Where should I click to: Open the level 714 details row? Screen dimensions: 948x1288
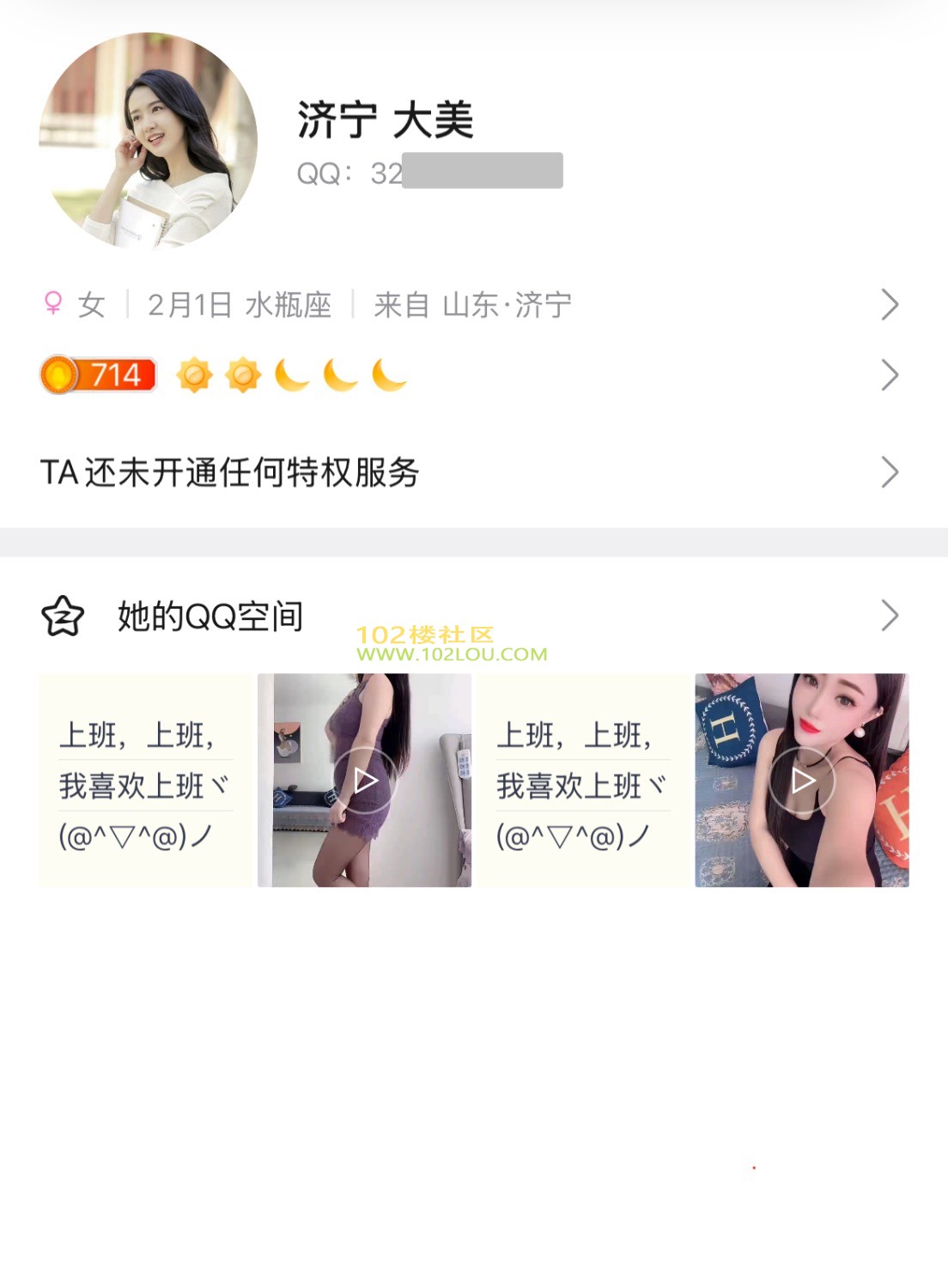472,375
